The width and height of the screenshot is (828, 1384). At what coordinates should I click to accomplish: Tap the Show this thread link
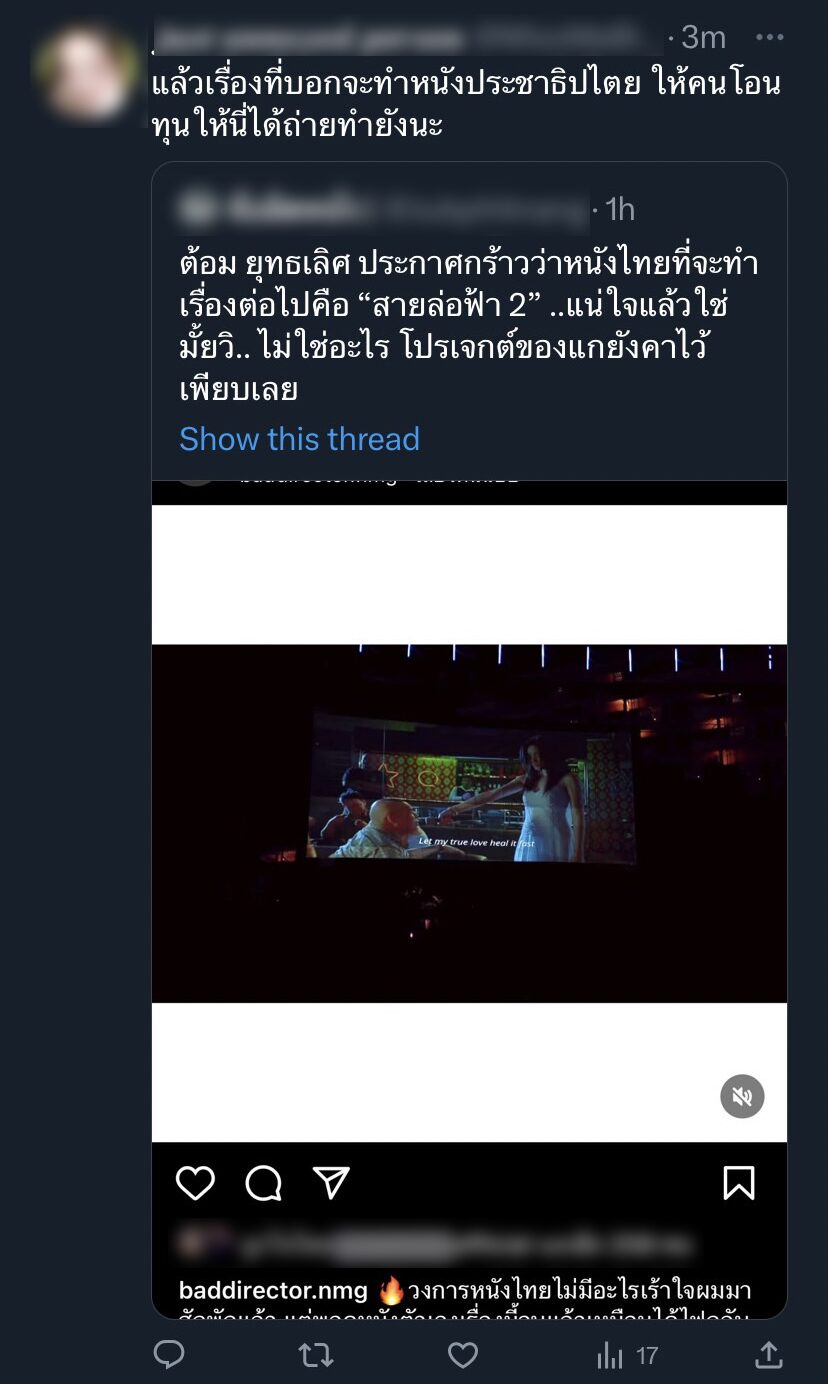[x=299, y=439]
